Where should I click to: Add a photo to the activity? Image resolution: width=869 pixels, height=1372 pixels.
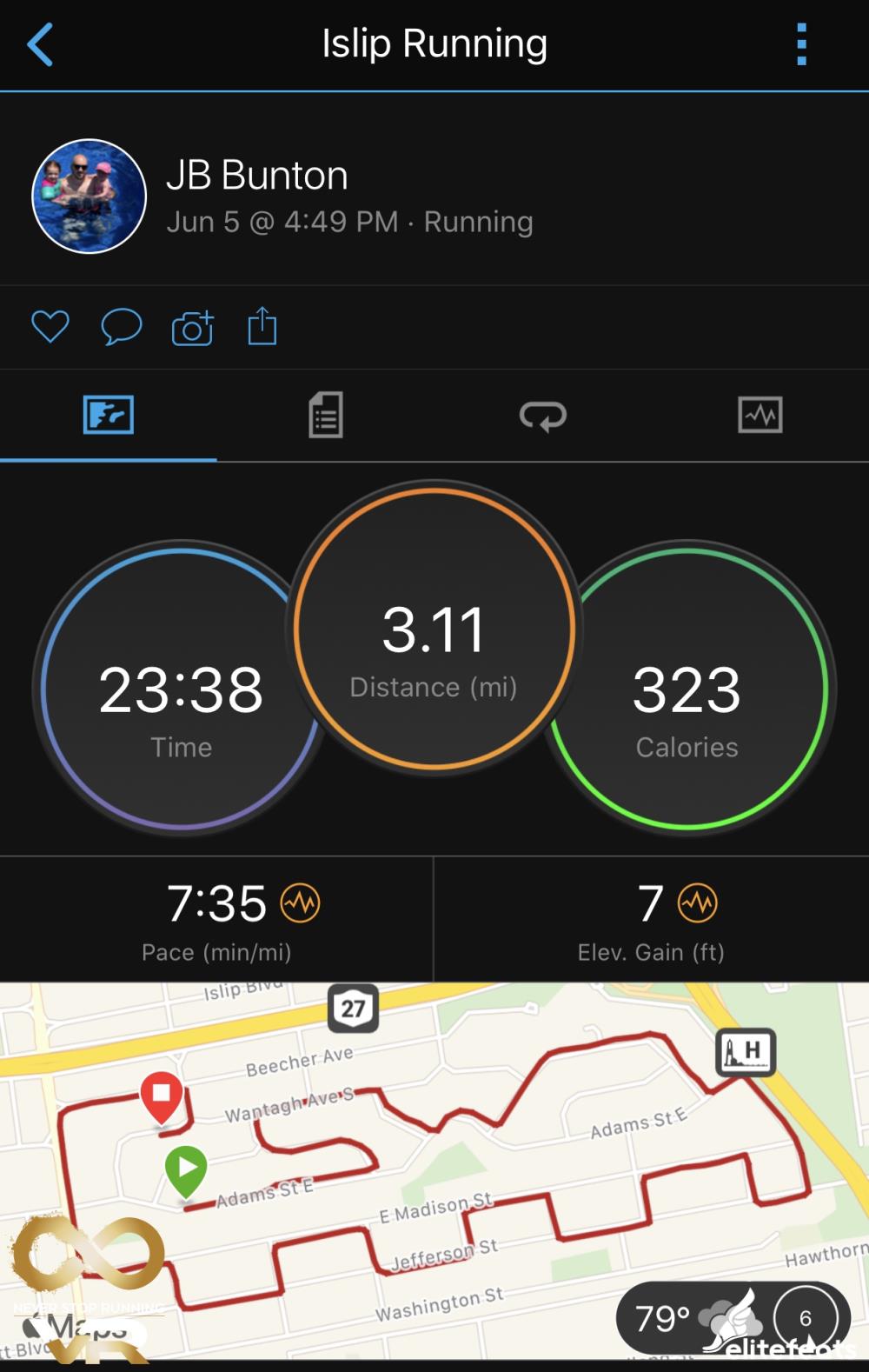[x=192, y=328]
